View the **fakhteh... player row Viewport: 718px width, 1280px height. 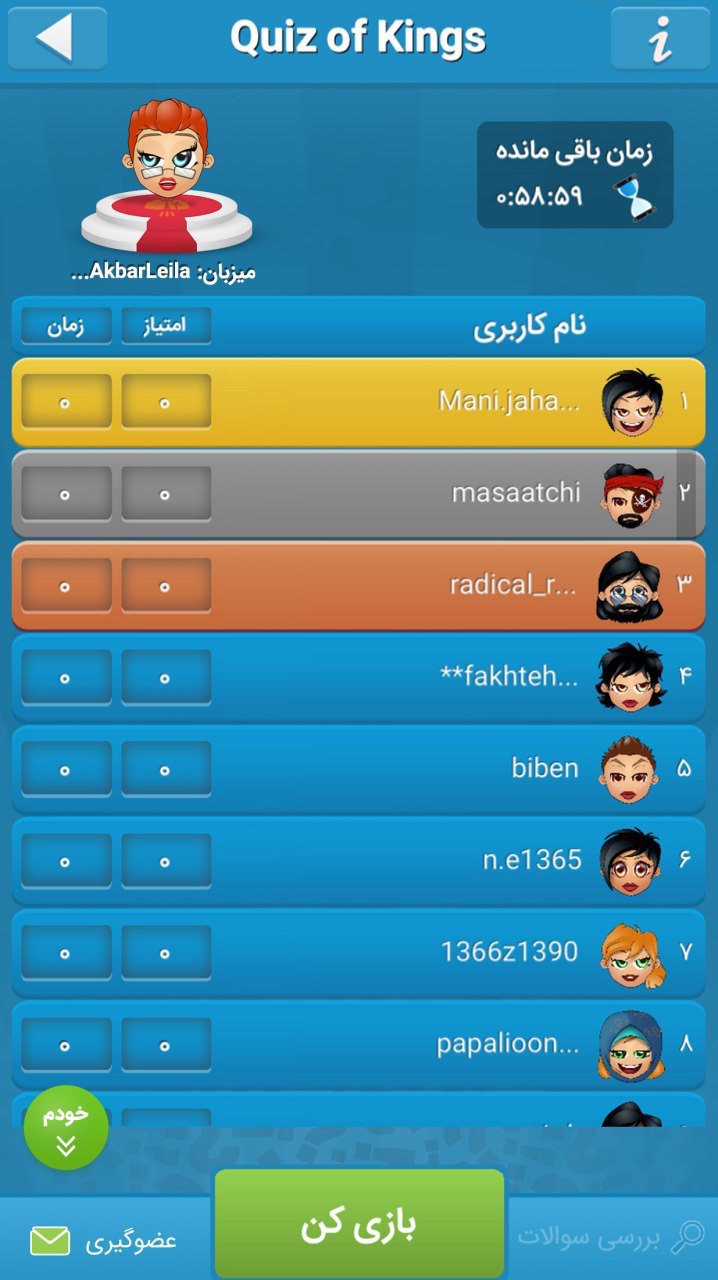point(359,677)
